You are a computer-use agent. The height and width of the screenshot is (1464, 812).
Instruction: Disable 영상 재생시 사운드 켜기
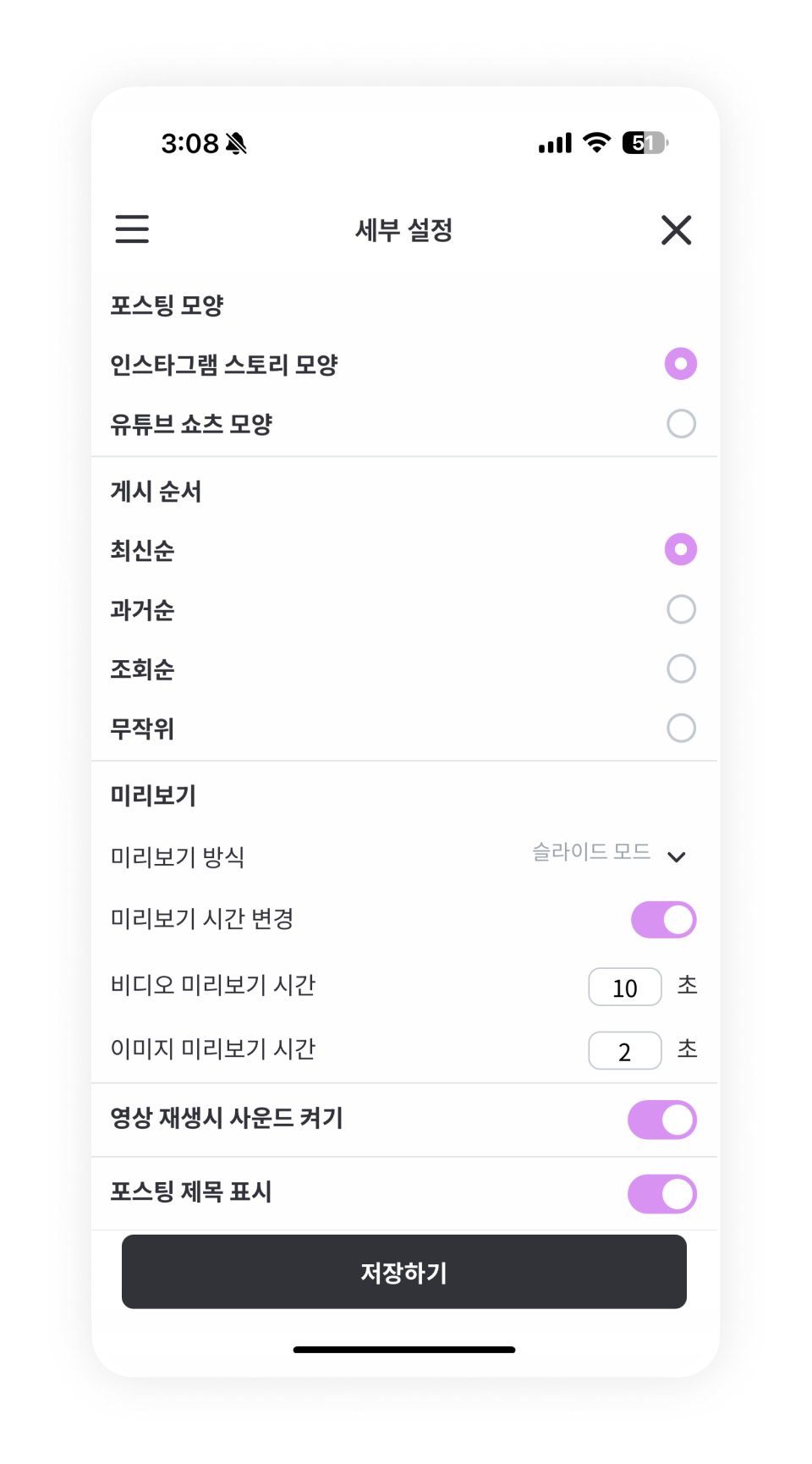point(661,1120)
